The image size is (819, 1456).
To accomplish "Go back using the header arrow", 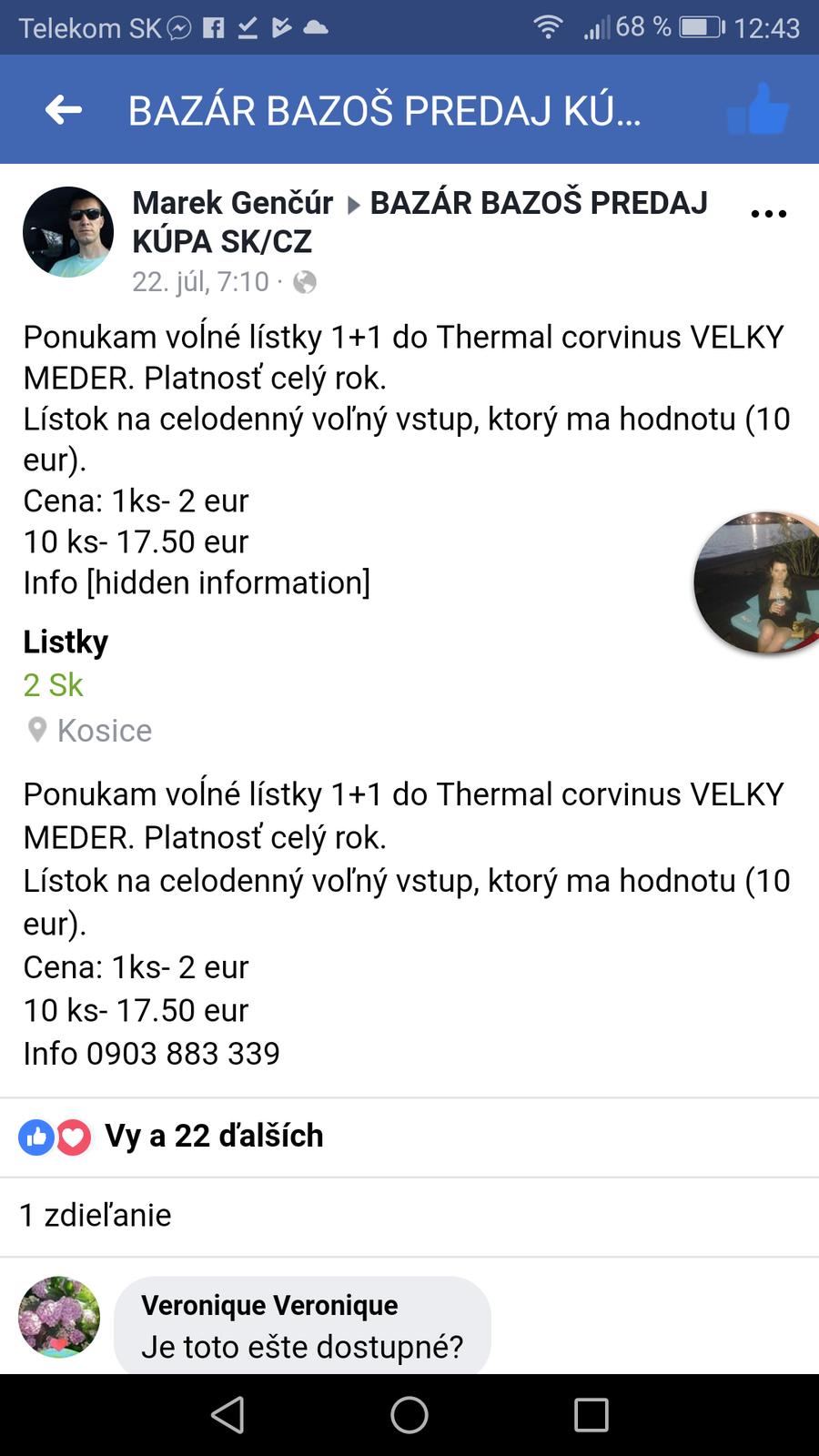I will click(64, 110).
